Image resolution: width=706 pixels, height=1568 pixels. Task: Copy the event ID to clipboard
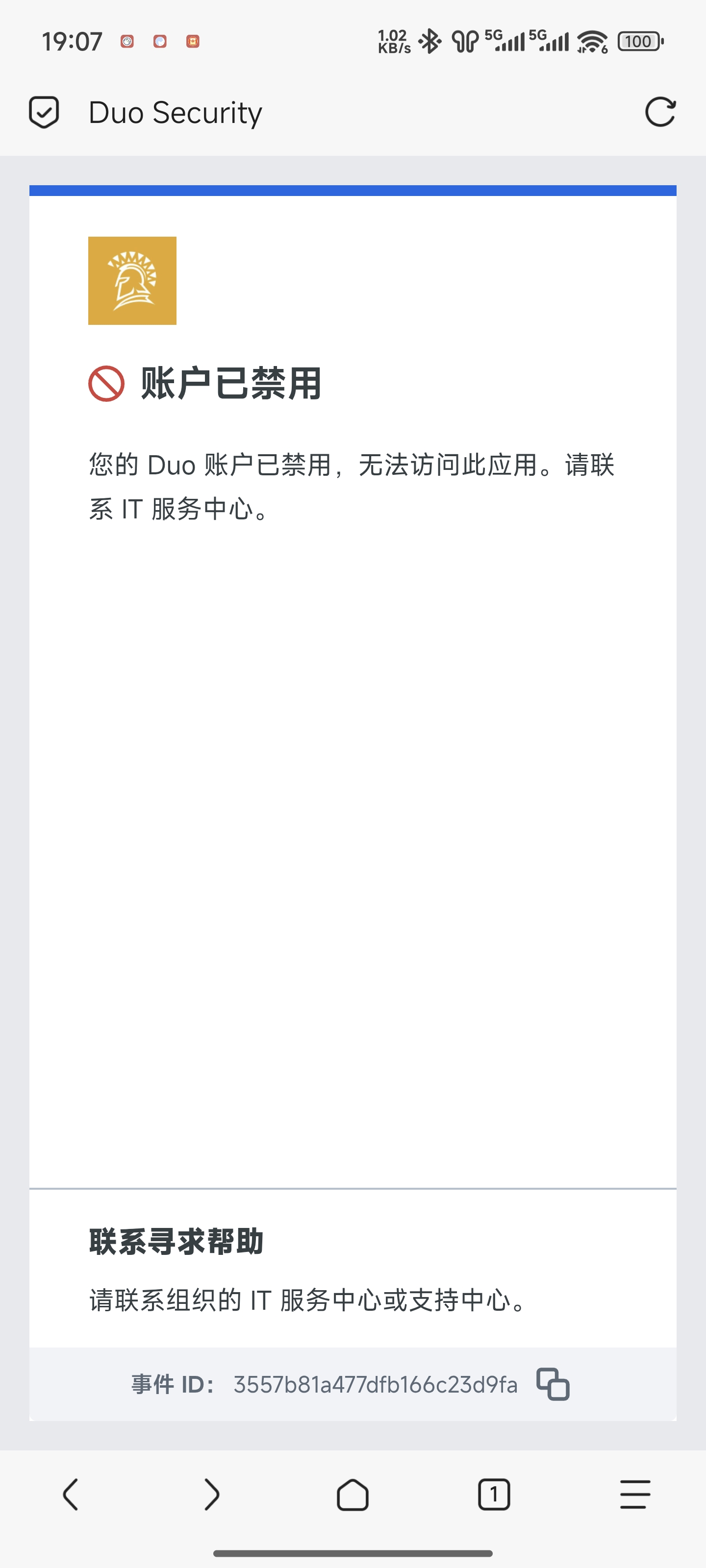pos(553,1384)
